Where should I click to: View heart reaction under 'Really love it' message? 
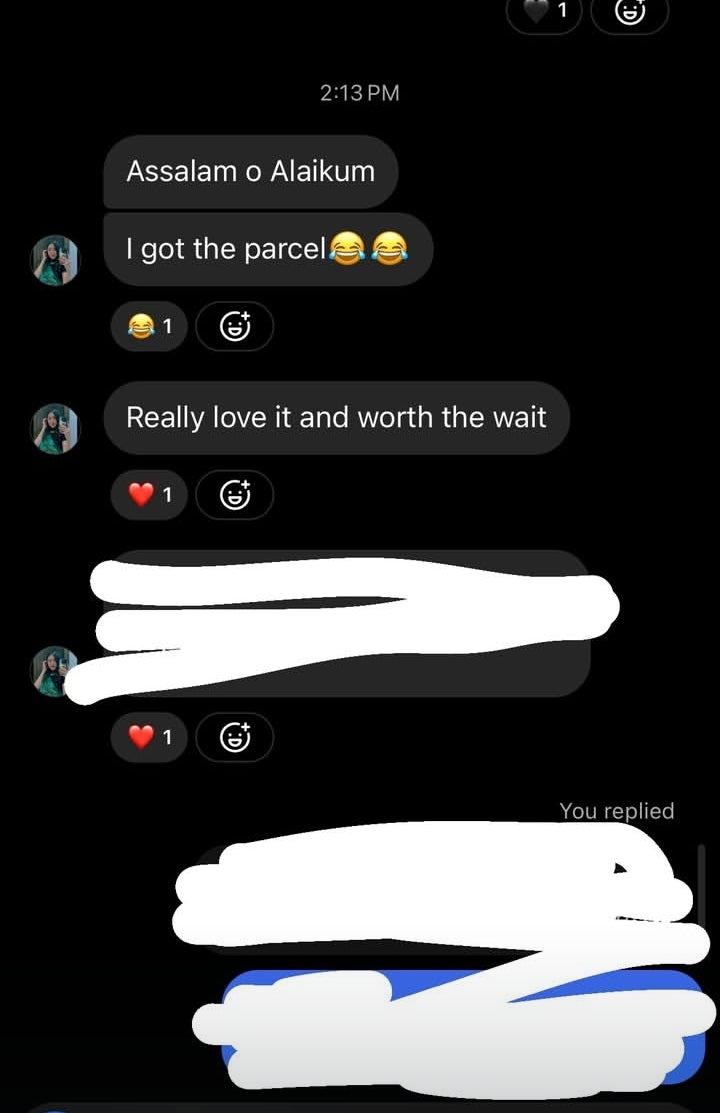click(148, 494)
